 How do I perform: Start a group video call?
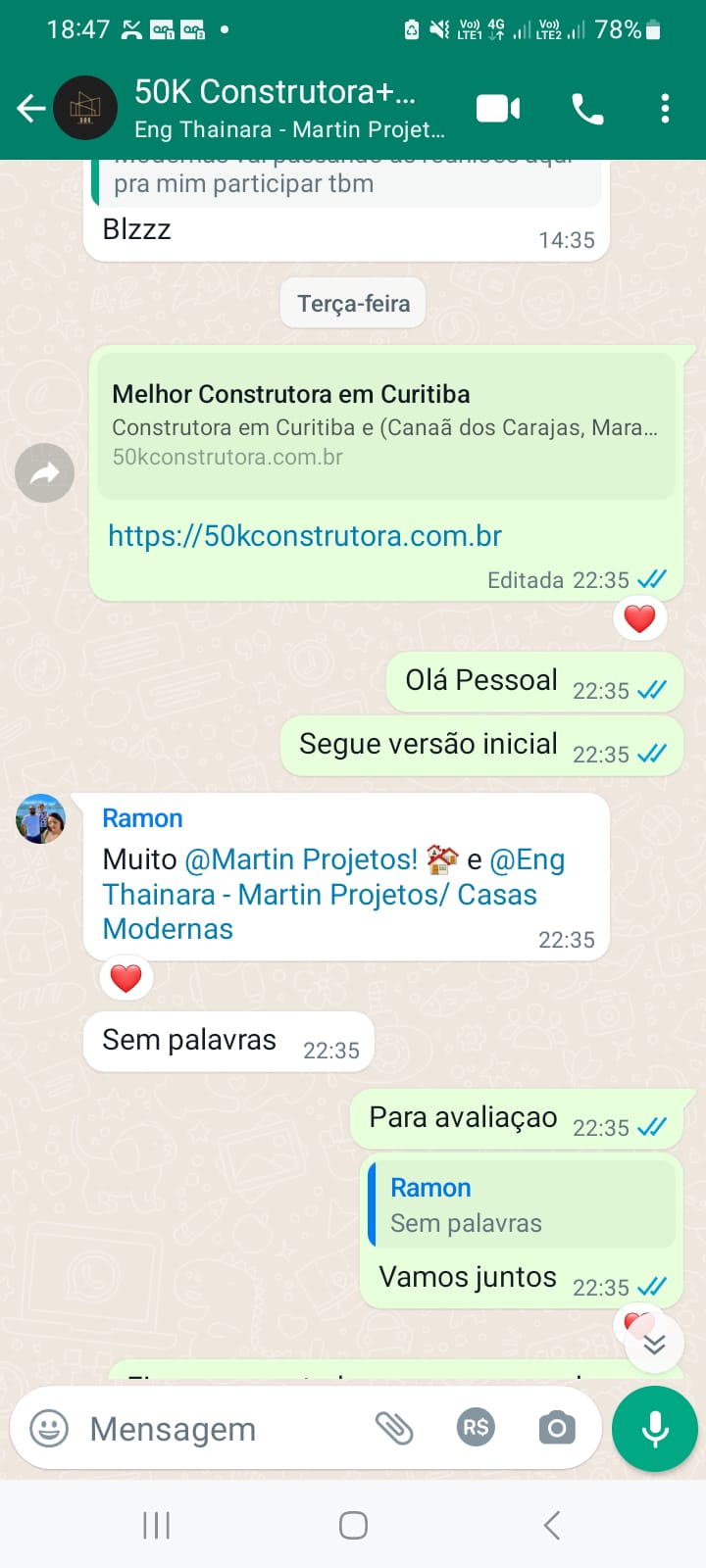click(x=498, y=108)
